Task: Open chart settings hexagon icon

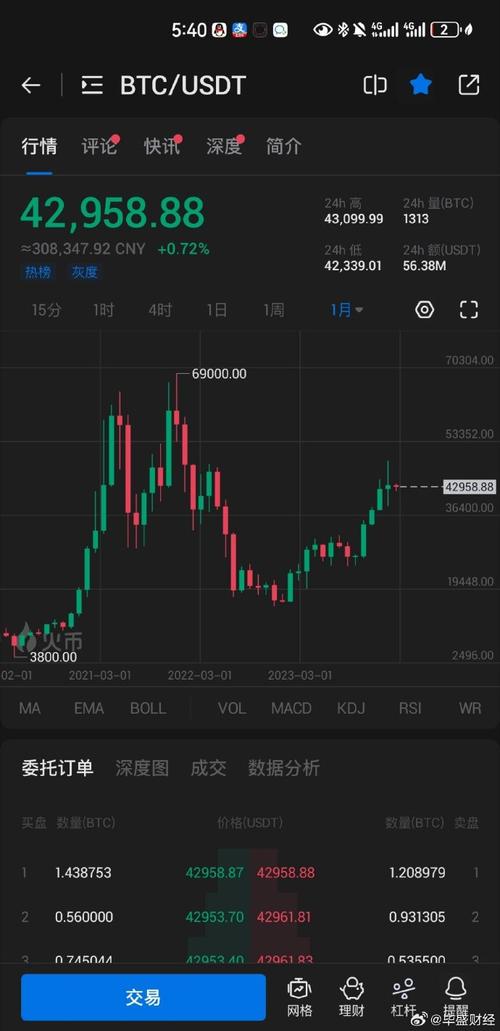Action: pyautogui.click(x=425, y=310)
